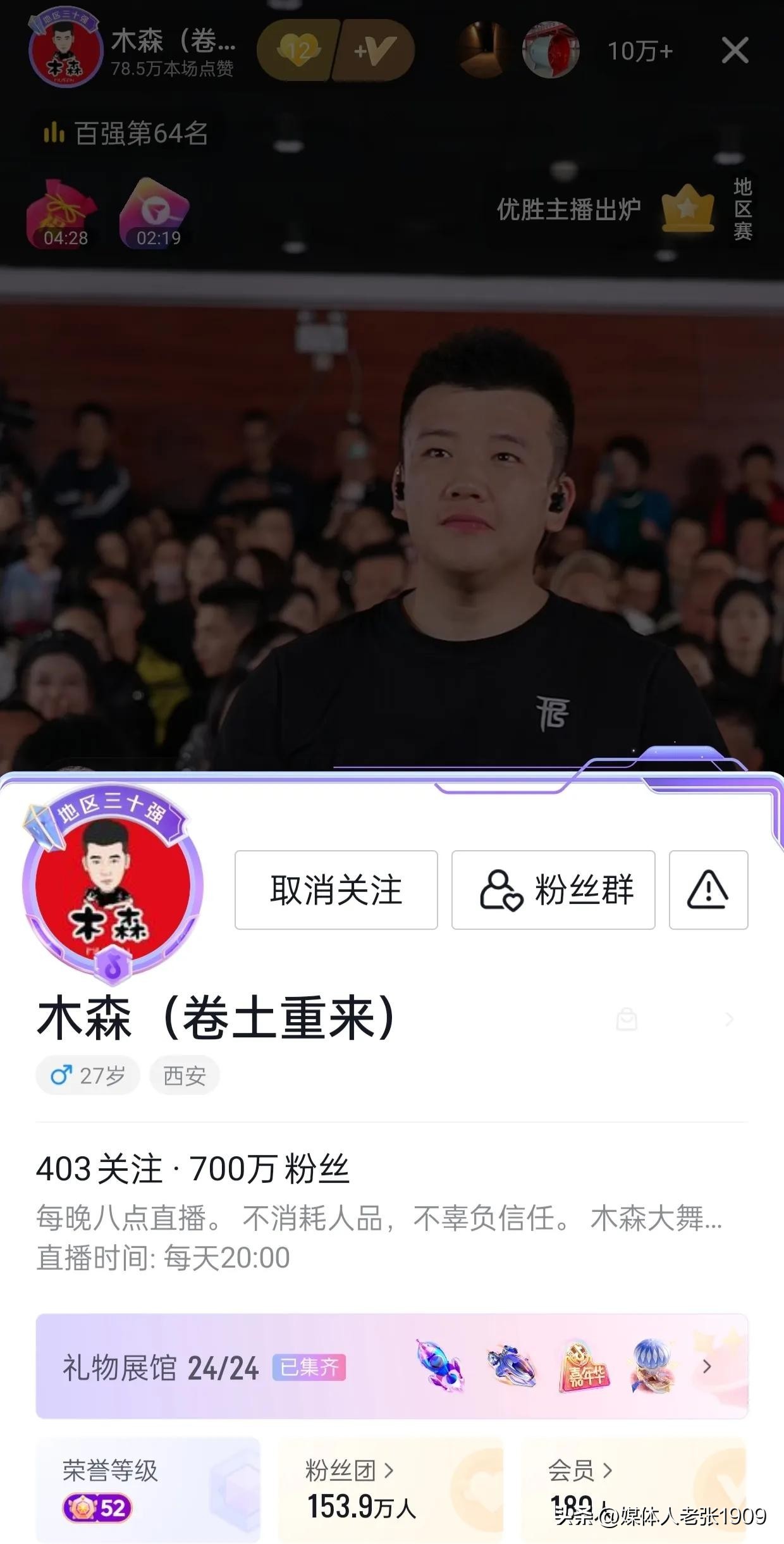View the 10万+ online audience list
The width and height of the screenshot is (784, 1544).
pyautogui.click(x=640, y=51)
